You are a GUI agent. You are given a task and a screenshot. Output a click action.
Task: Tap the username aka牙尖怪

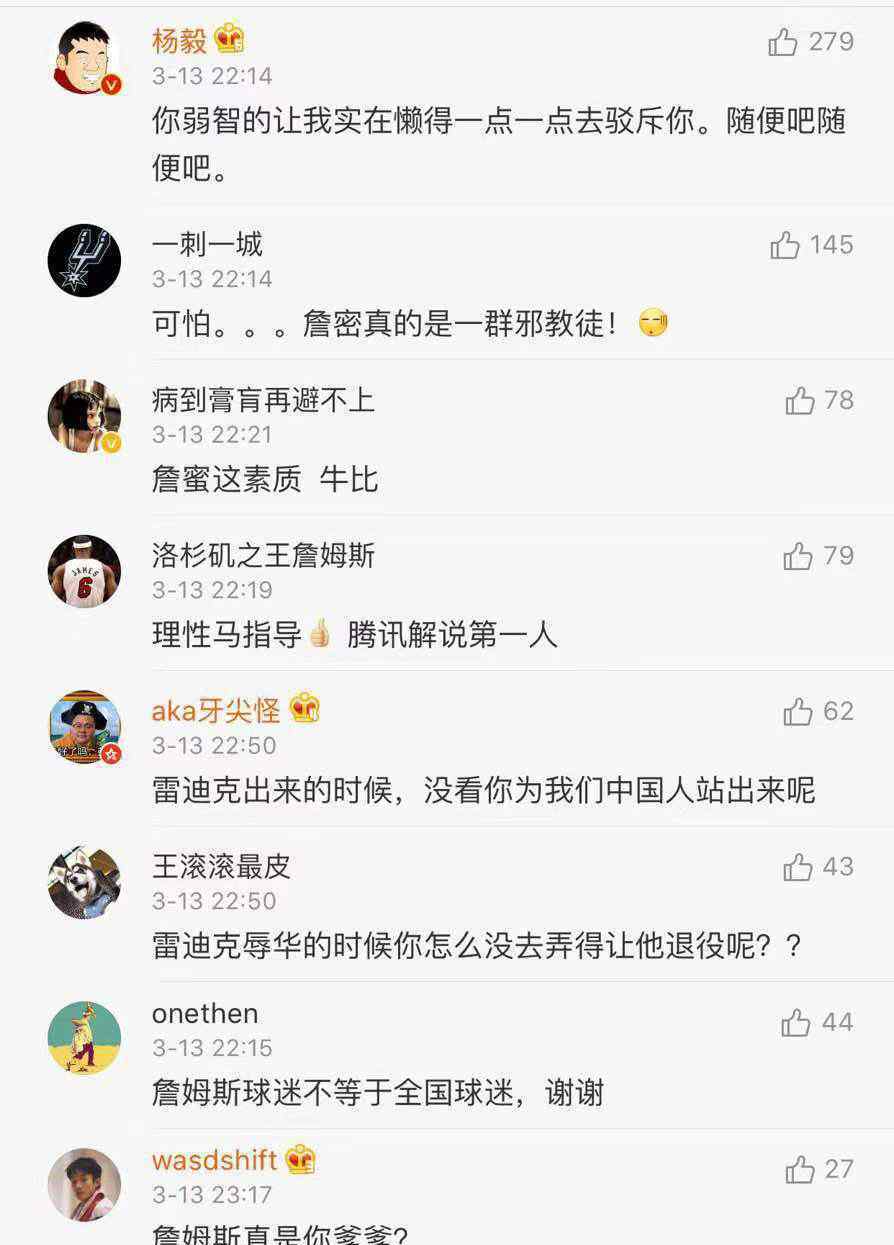pyautogui.click(x=215, y=711)
